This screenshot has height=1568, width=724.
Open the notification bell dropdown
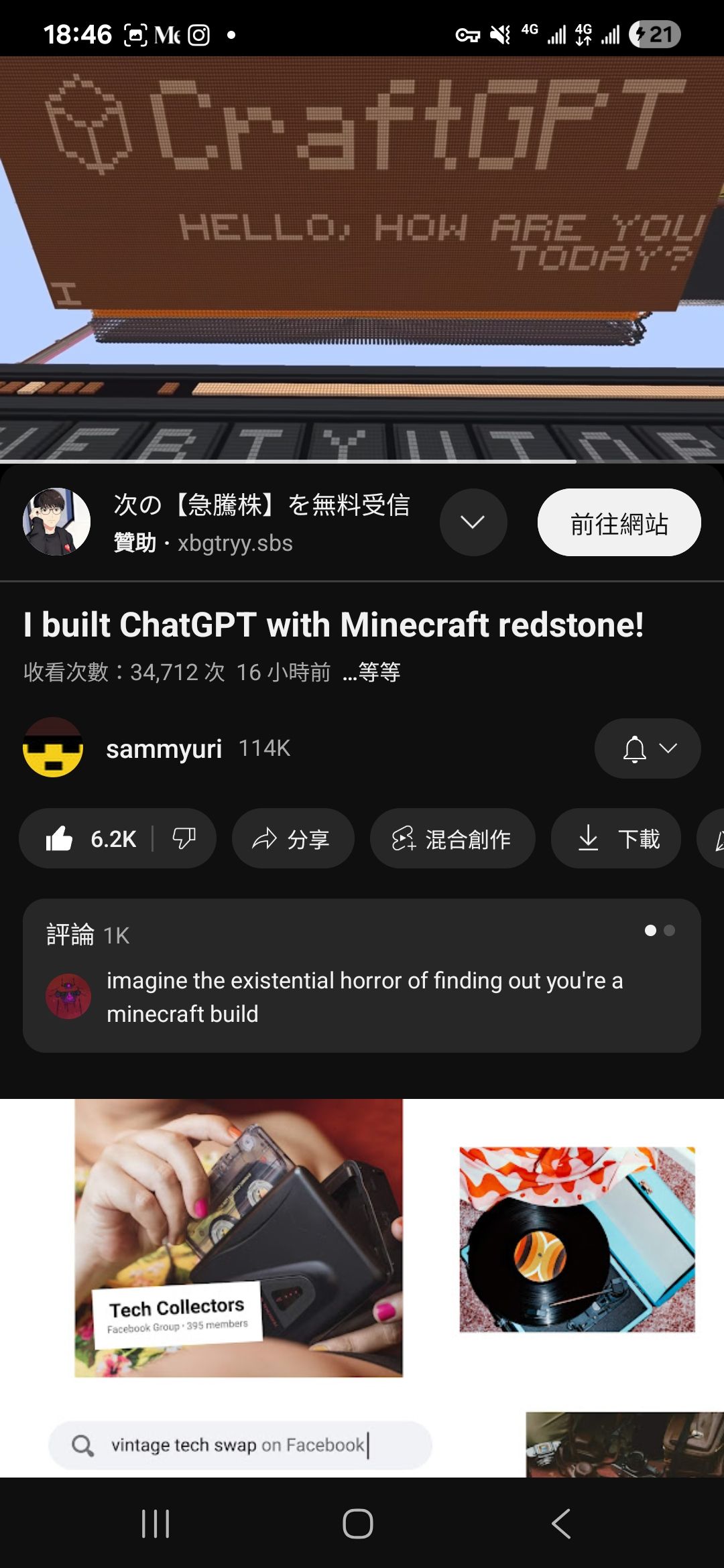[648, 748]
